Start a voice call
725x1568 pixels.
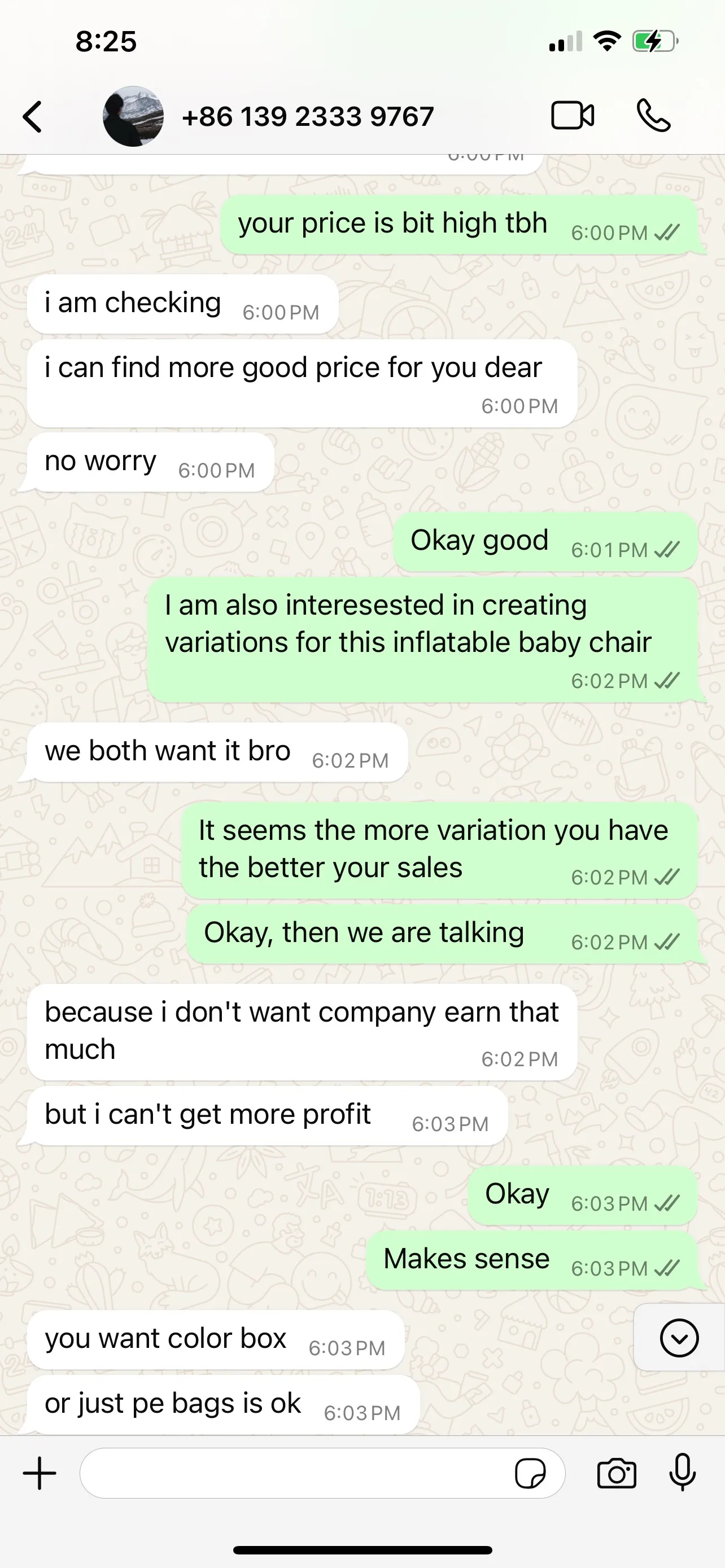[653, 116]
